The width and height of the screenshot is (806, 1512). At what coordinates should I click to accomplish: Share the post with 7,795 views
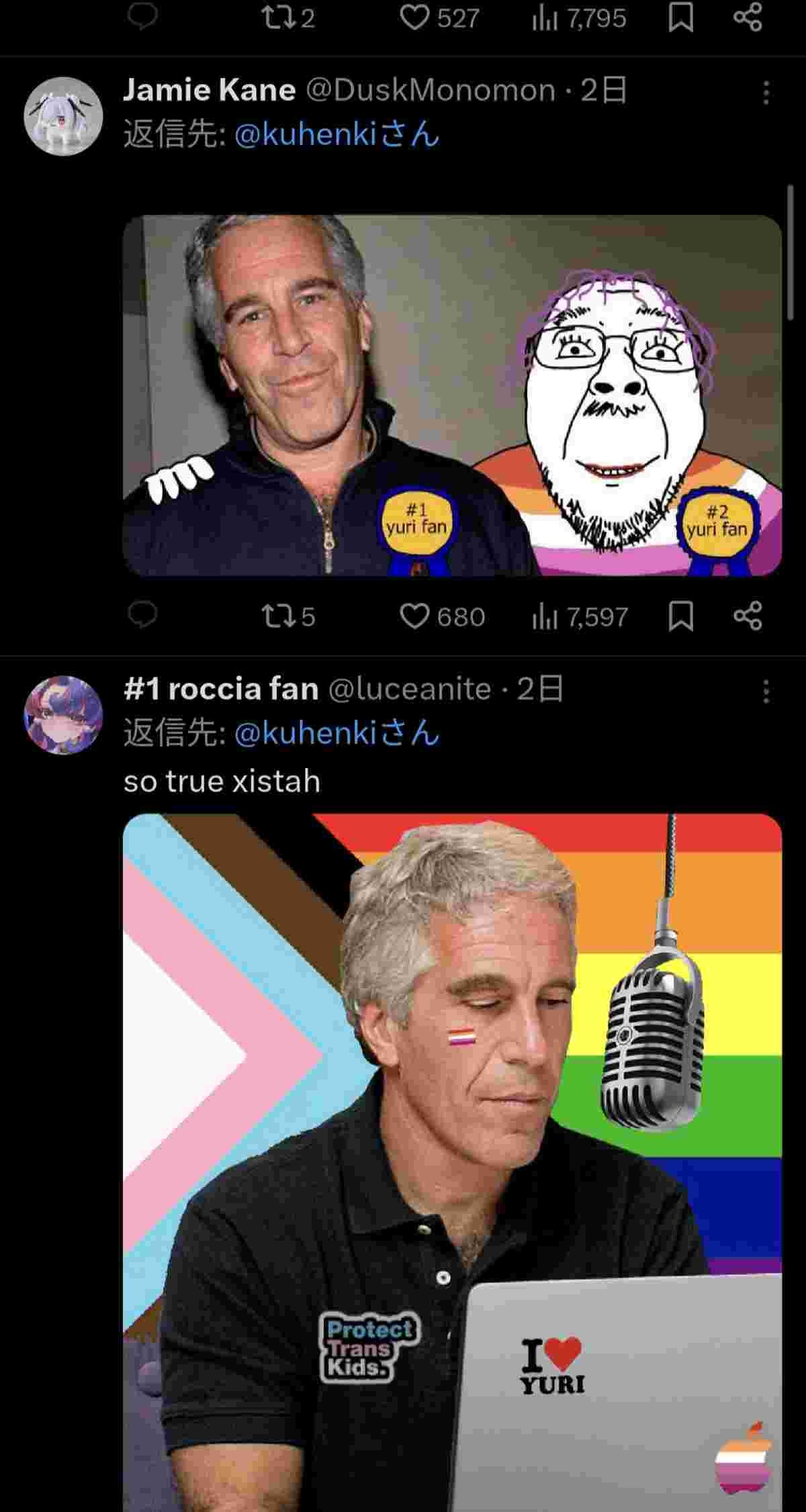tap(748, 18)
